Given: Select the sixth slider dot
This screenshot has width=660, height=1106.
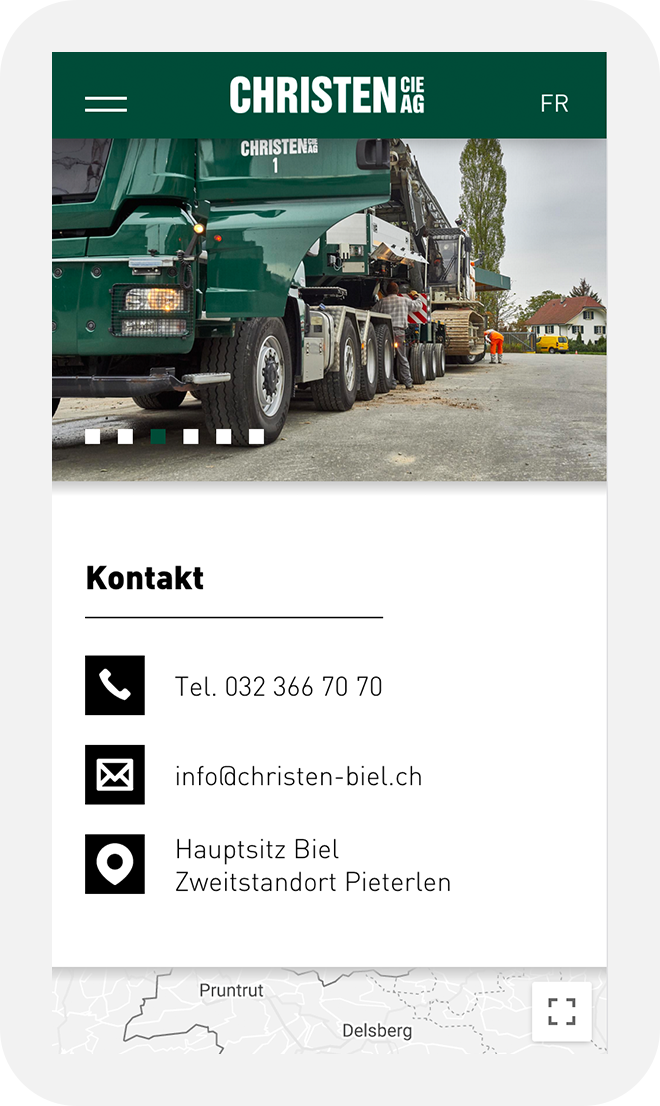Looking at the screenshot, I should (x=256, y=436).
